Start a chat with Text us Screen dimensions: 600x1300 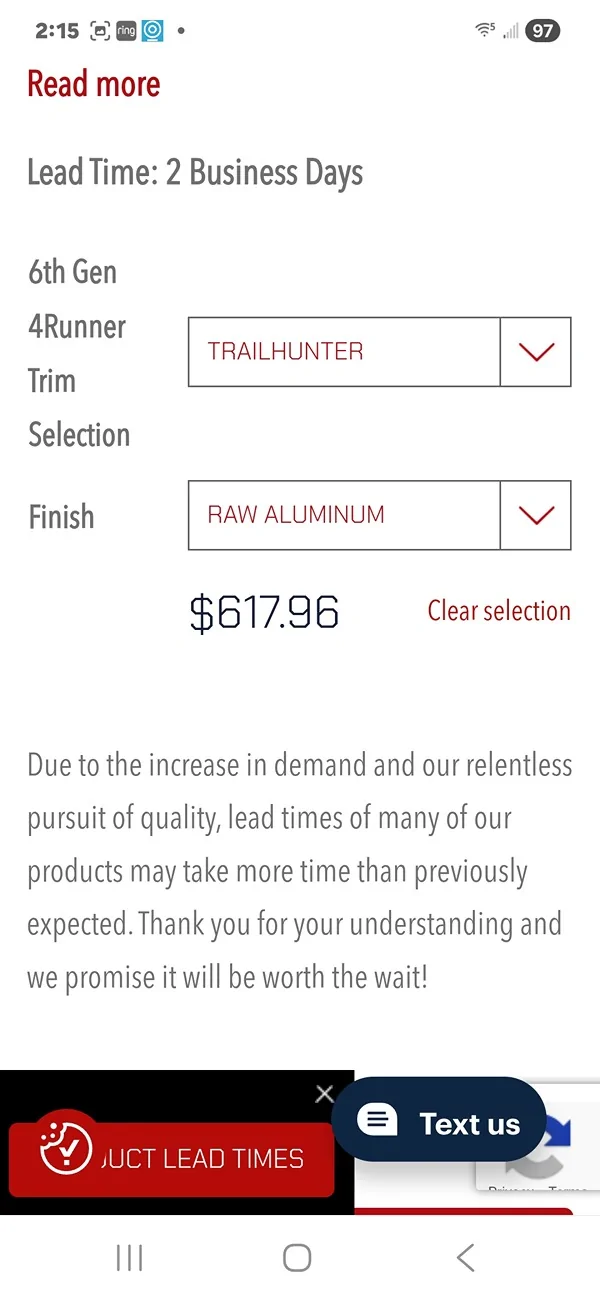440,1123
